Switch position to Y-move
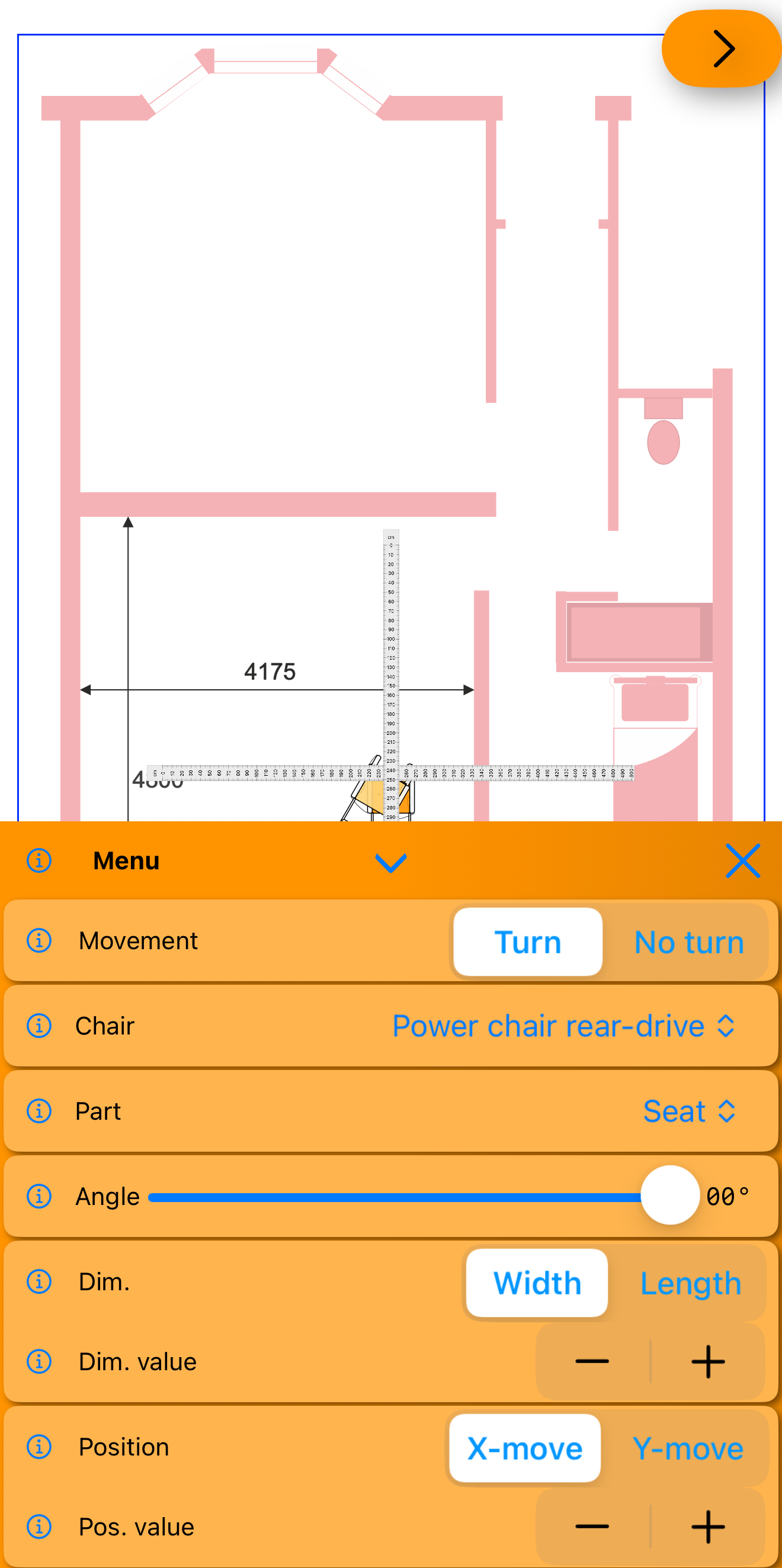Viewport: 782px width, 1568px height. tap(688, 1448)
